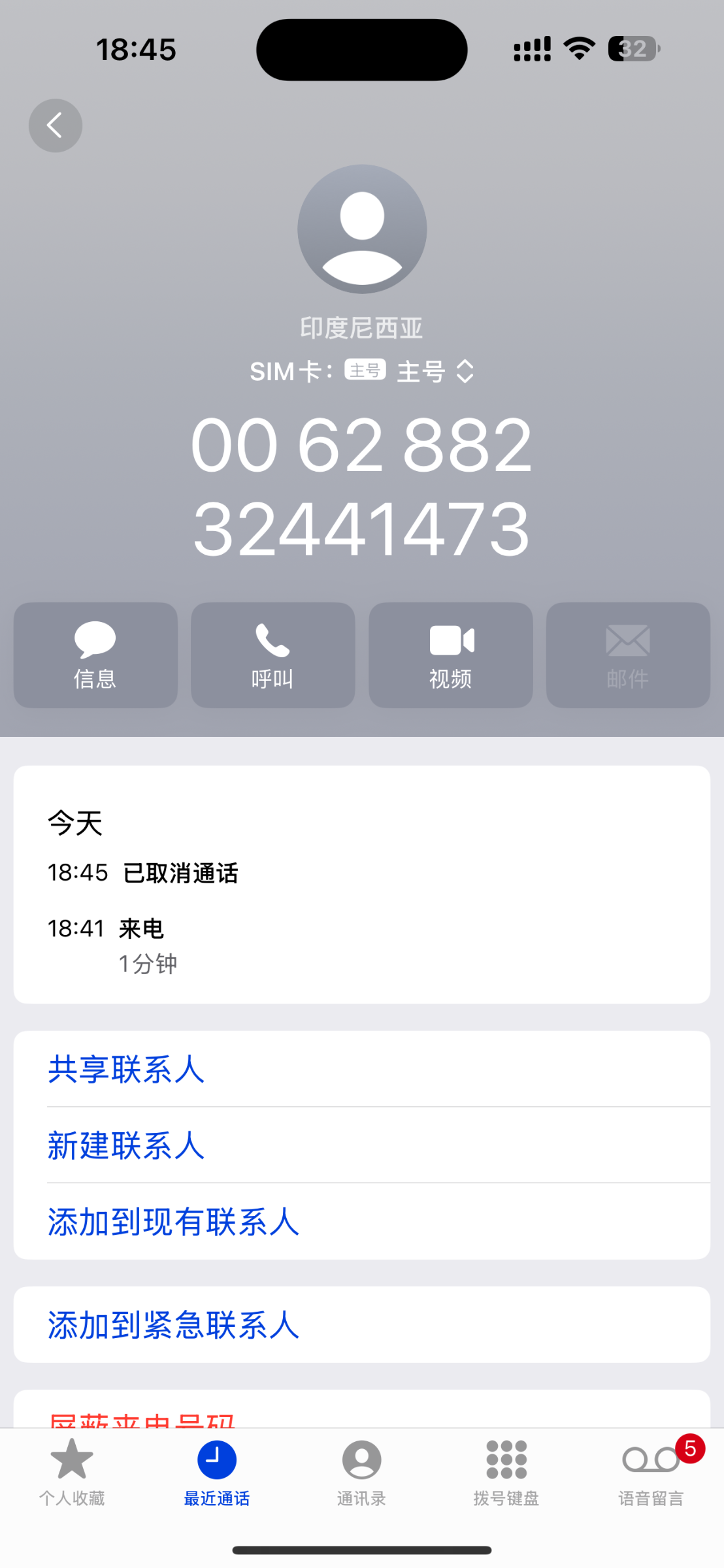Go back with the top-left arrow

coord(56,125)
